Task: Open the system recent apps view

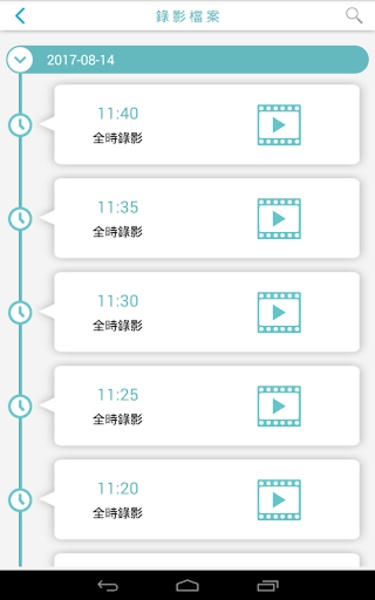Action: click(267, 585)
